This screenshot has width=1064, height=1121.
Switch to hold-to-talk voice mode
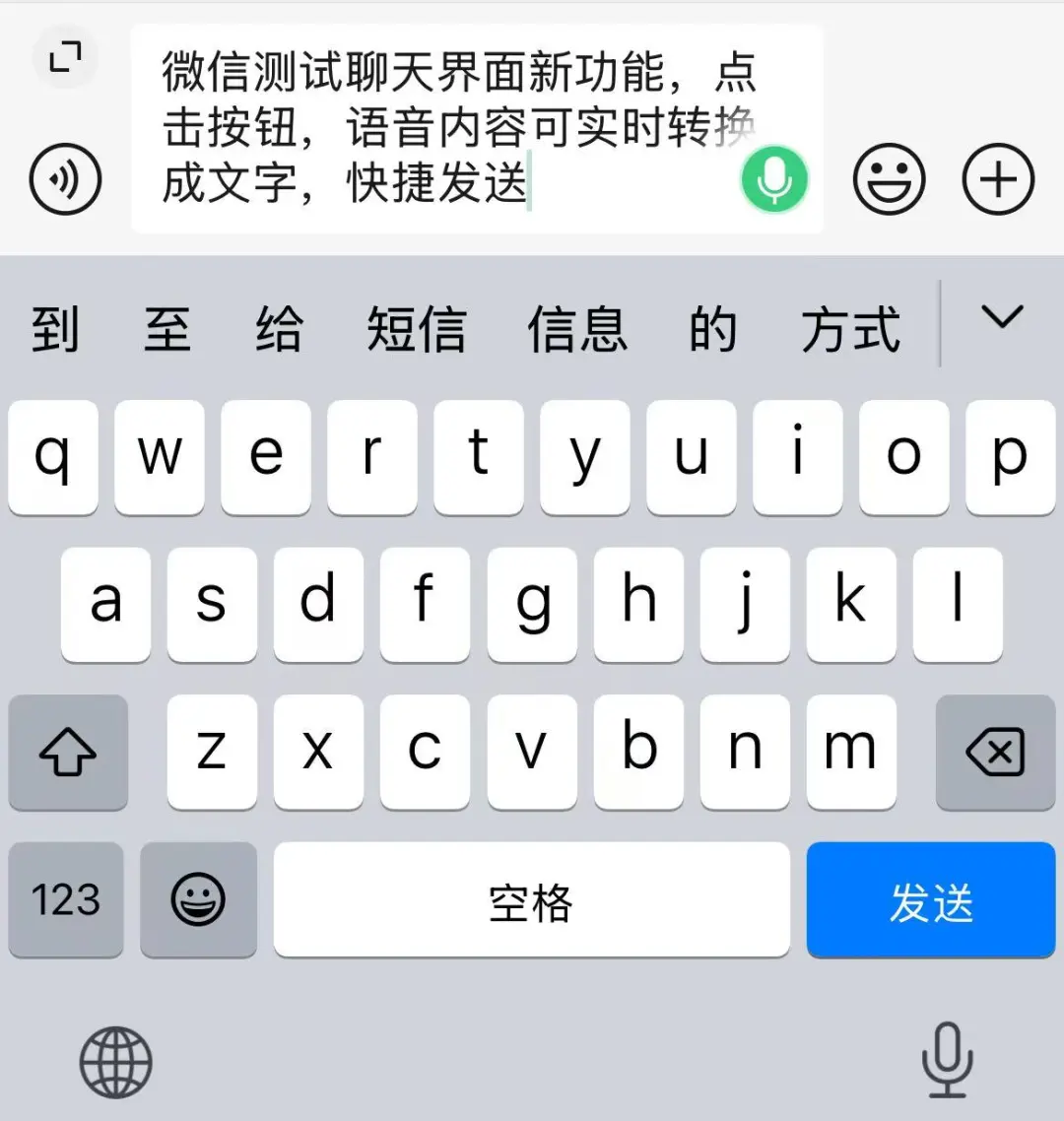click(x=66, y=179)
